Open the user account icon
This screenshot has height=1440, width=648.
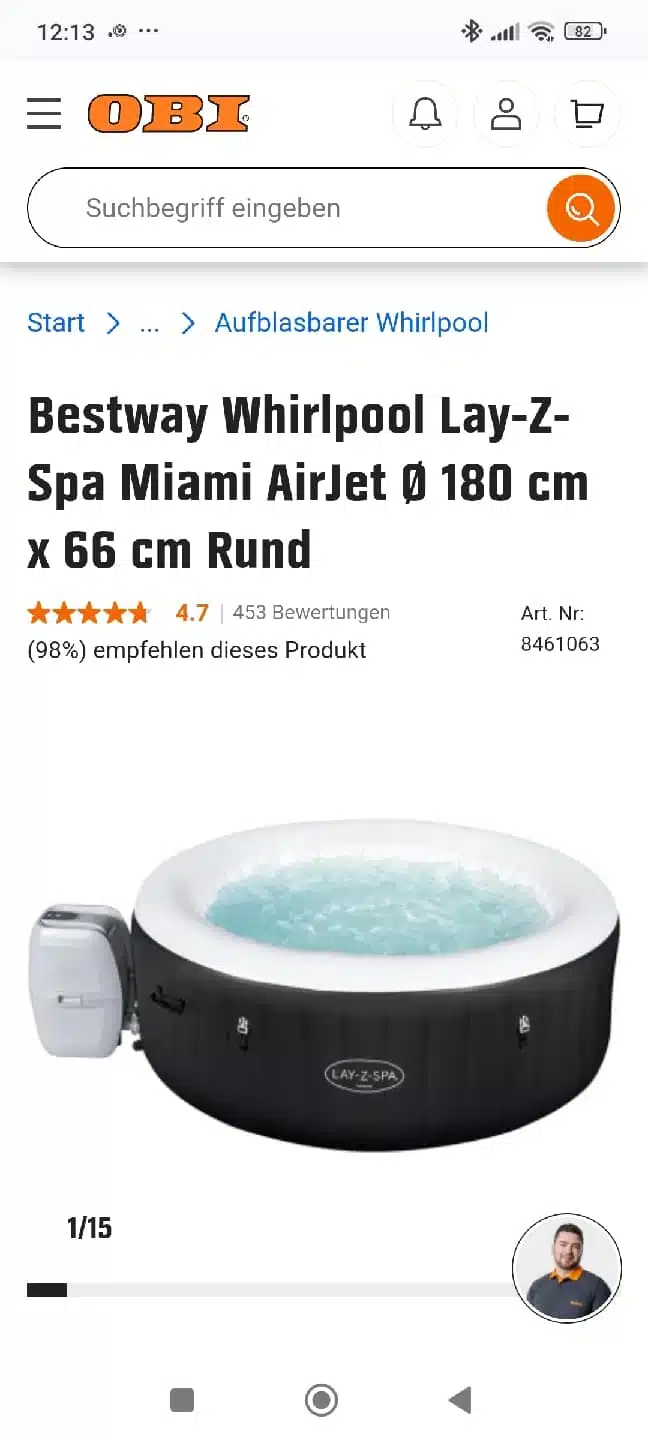(506, 114)
